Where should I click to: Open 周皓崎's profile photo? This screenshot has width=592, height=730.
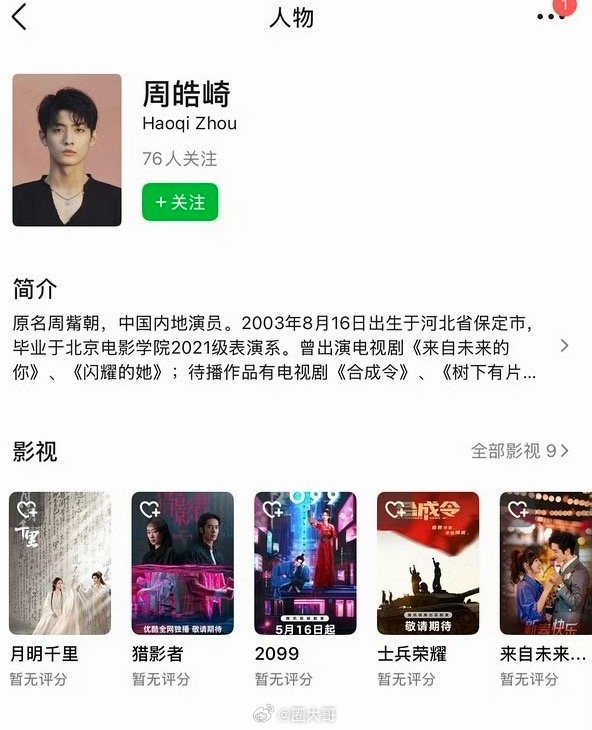(67, 150)
